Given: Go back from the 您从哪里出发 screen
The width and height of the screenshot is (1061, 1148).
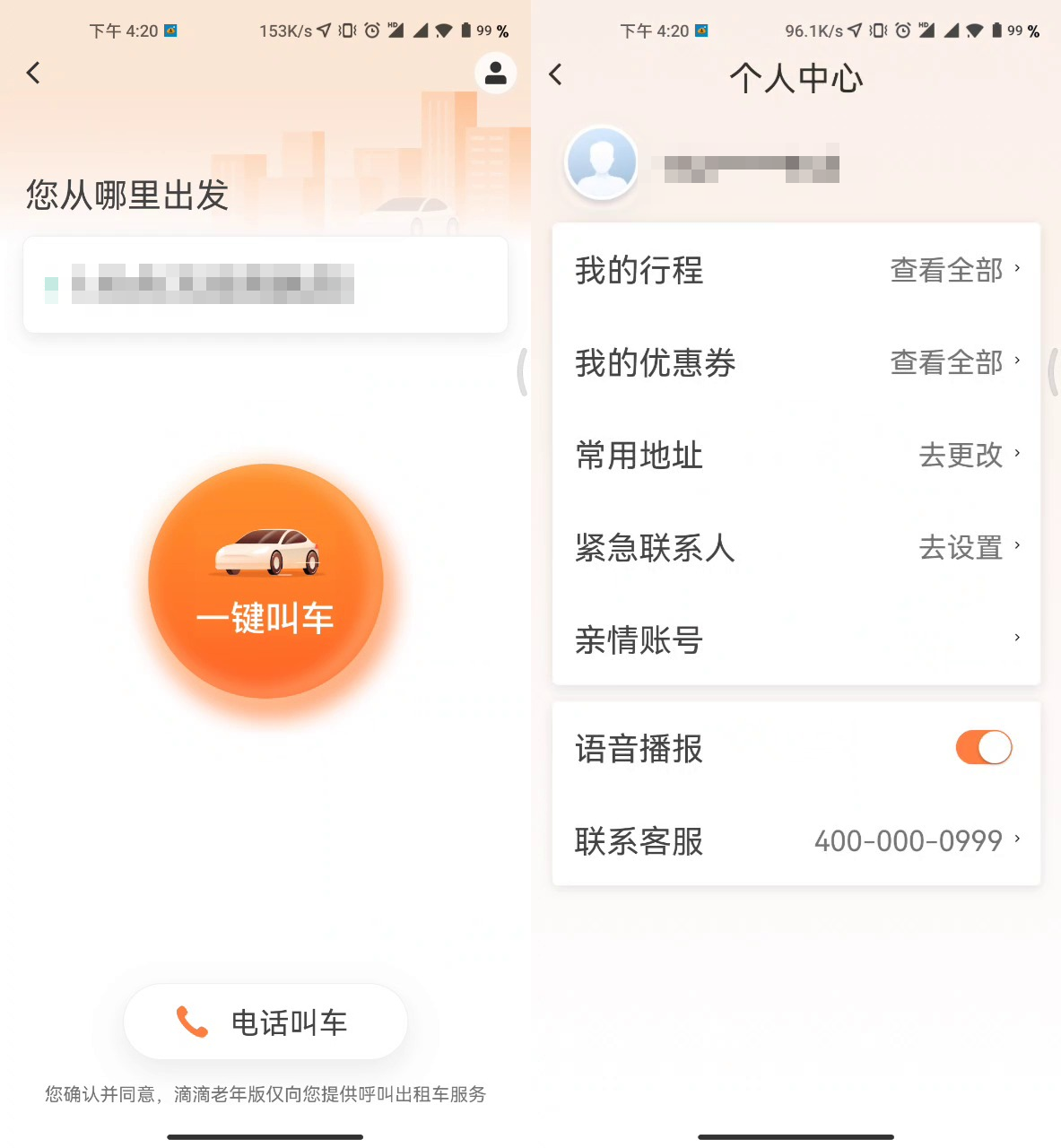Looking at the screenshot, I should (x=33, y=73).
